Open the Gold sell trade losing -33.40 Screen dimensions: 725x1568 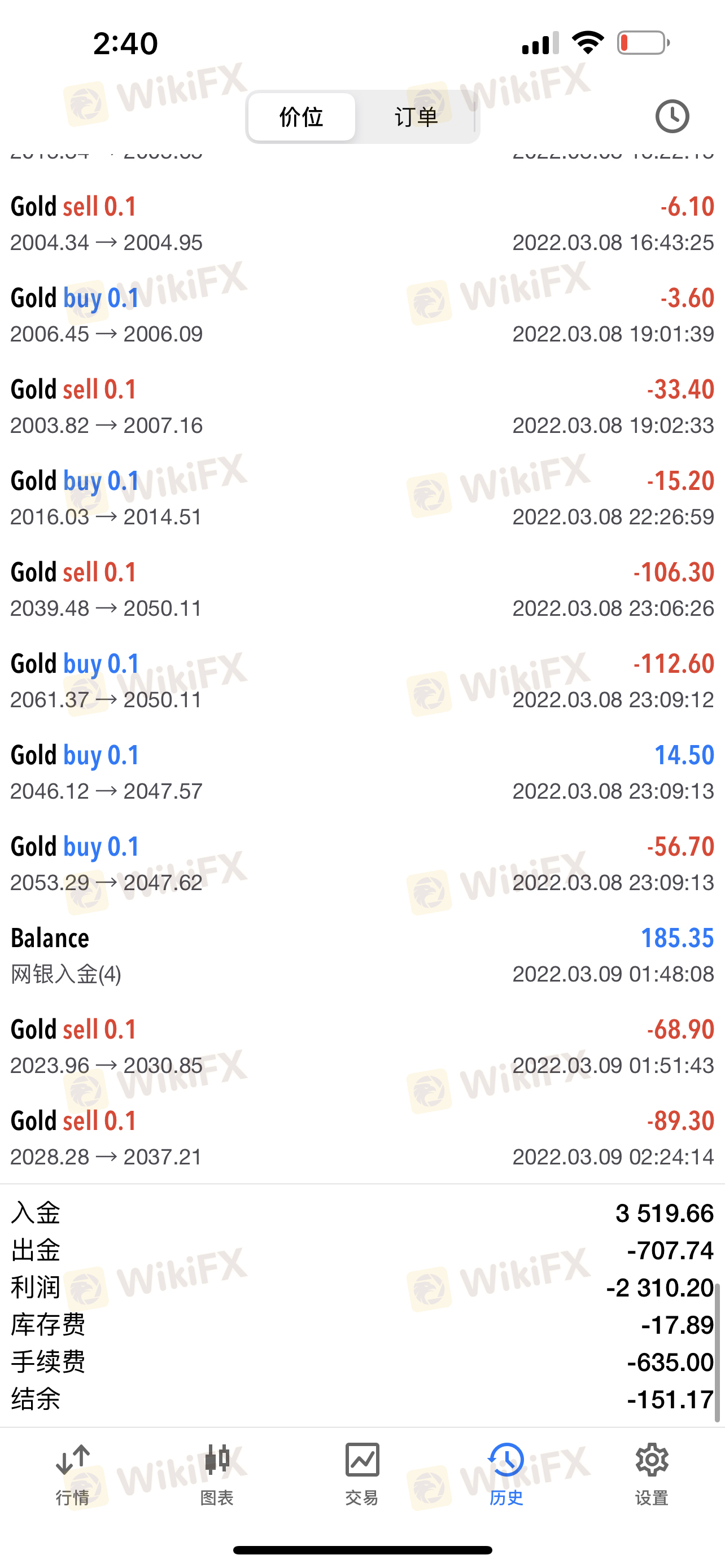coord(362,406)
